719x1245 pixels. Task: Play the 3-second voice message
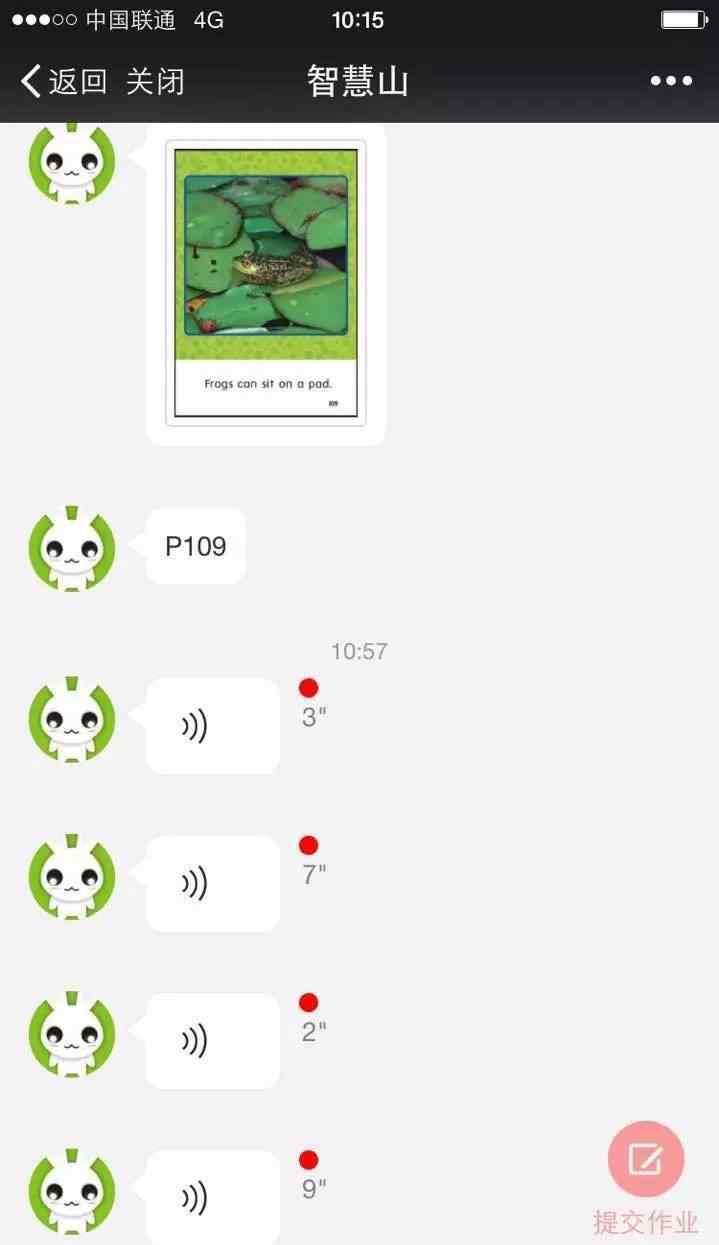213,726
